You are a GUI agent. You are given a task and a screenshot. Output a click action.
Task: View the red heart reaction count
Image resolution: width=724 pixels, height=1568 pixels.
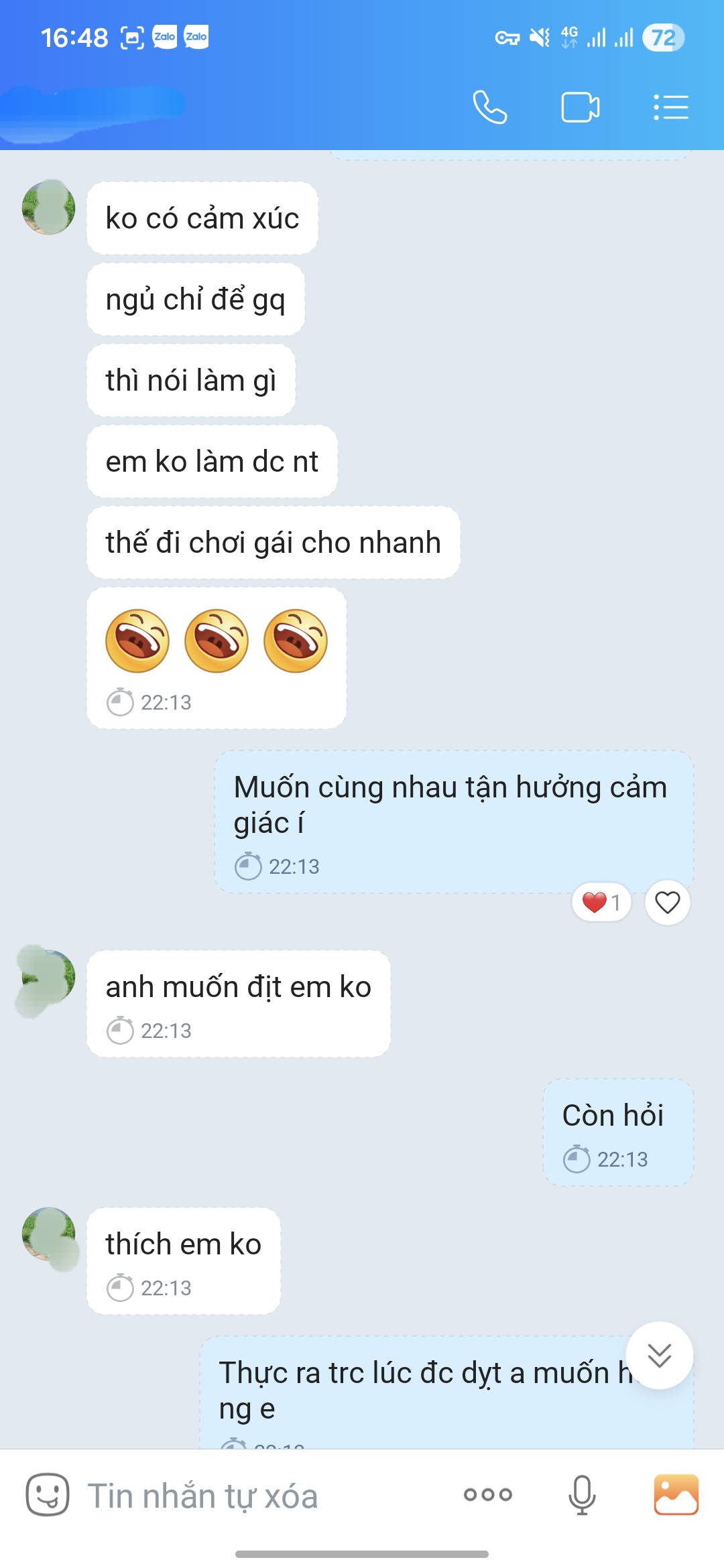pyautogui.click(x=601, y=902)
